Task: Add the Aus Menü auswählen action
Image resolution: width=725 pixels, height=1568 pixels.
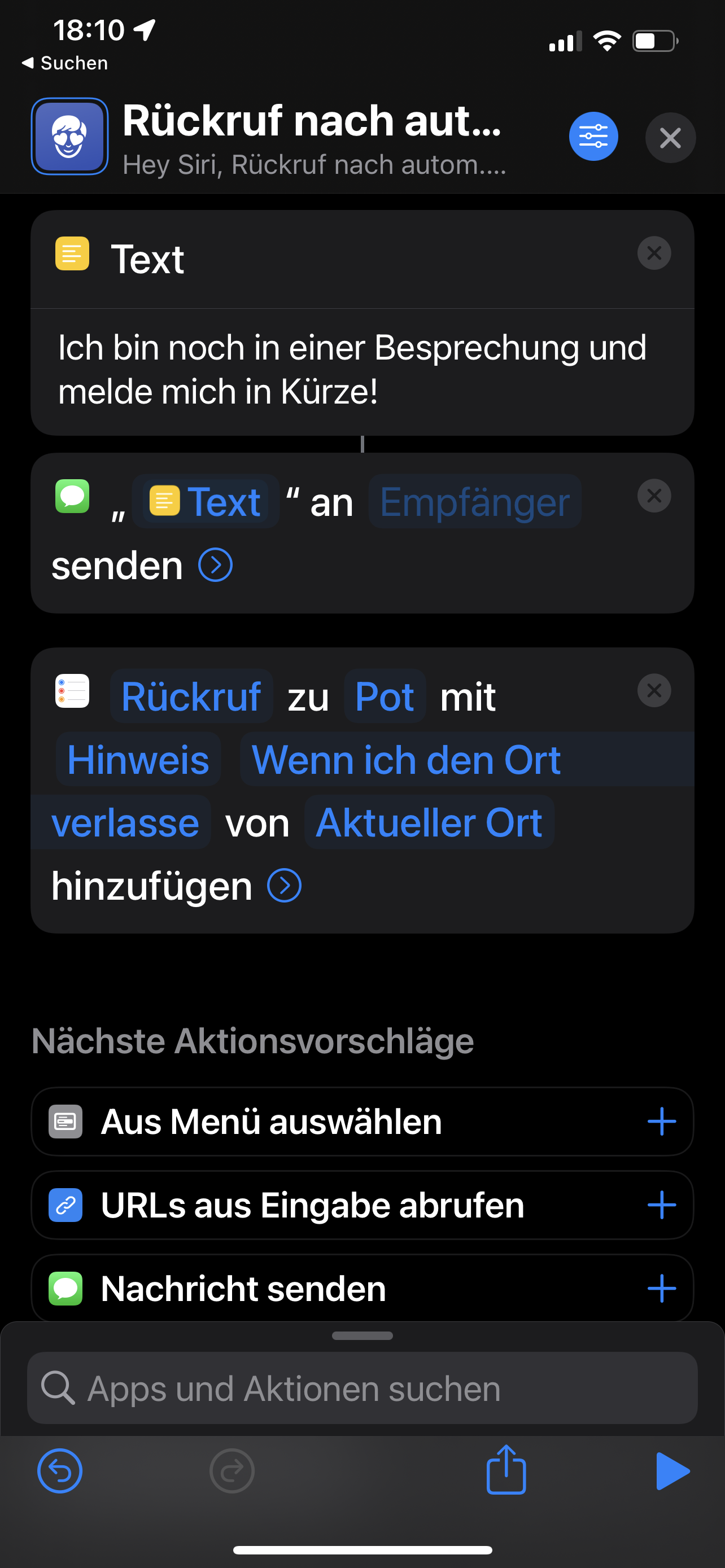Action: [x=662, y=1122]
